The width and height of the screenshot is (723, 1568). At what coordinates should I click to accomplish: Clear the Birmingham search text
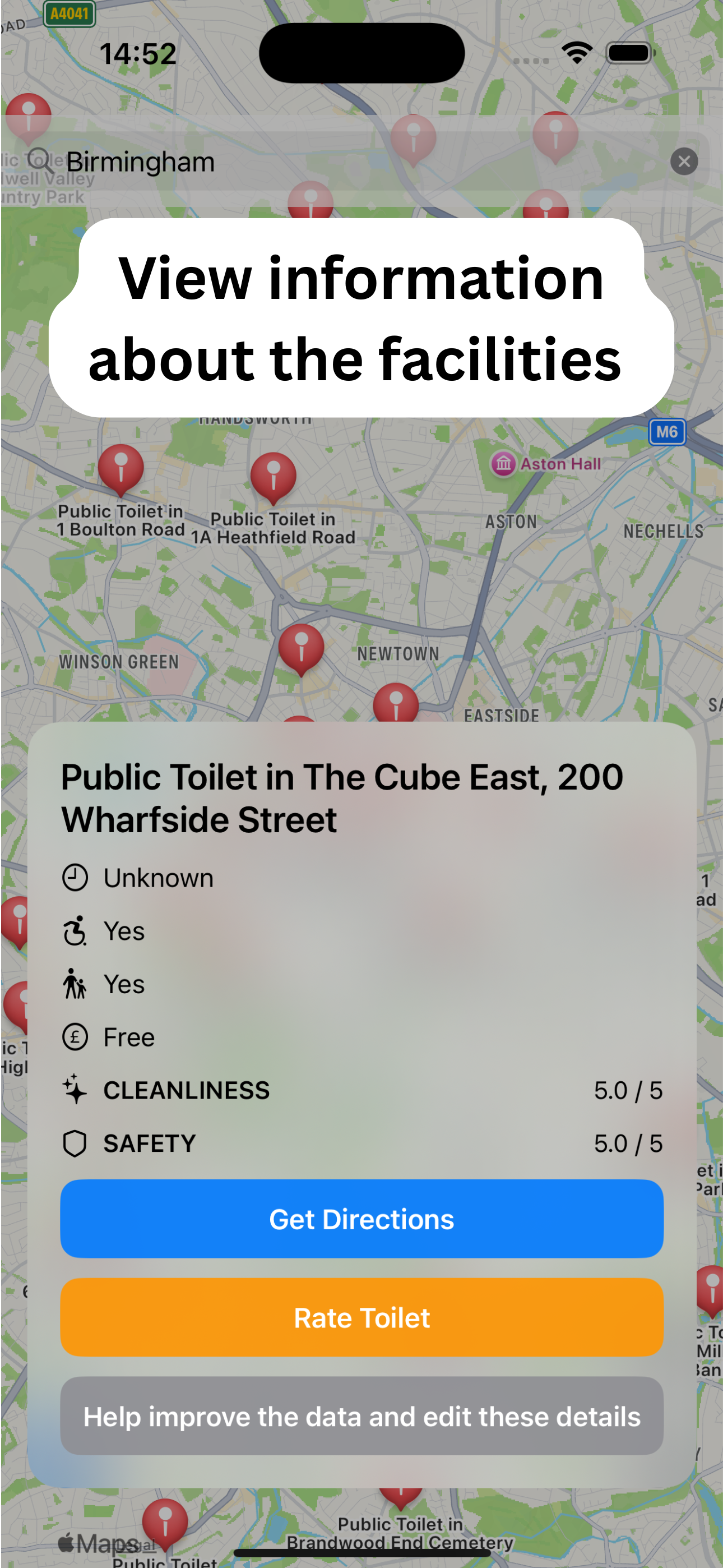click(x=683, y=162)
